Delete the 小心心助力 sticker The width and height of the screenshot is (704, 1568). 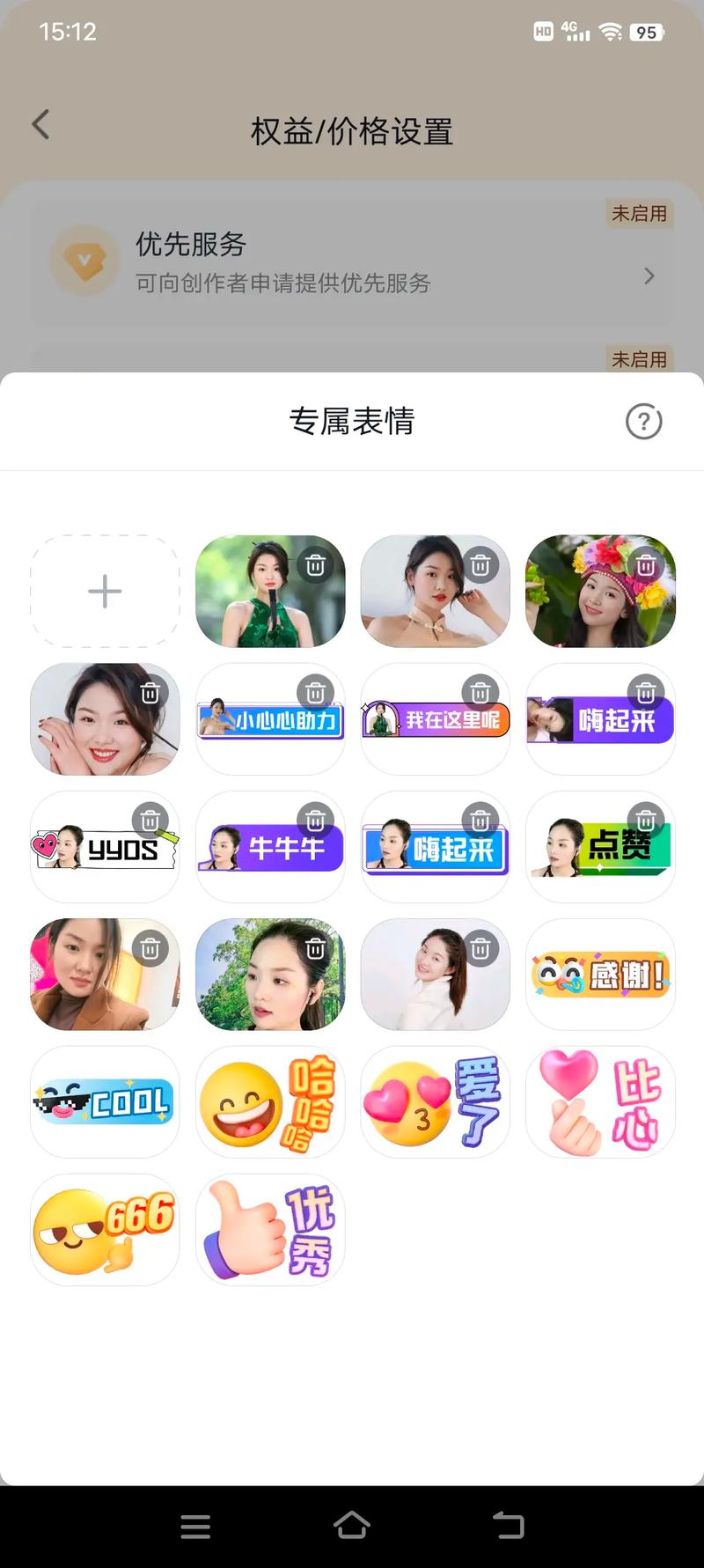[x=315, y=693]
